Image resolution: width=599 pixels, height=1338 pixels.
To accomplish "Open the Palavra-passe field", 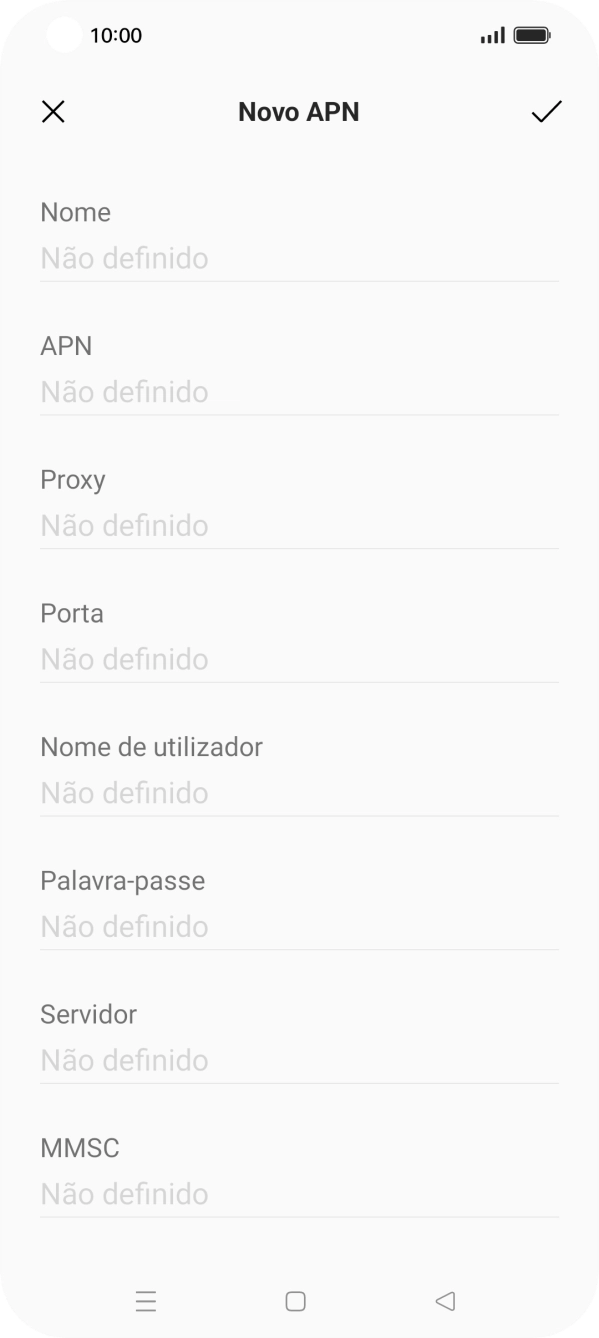I will pyautogui.click(x=299, y=905).
